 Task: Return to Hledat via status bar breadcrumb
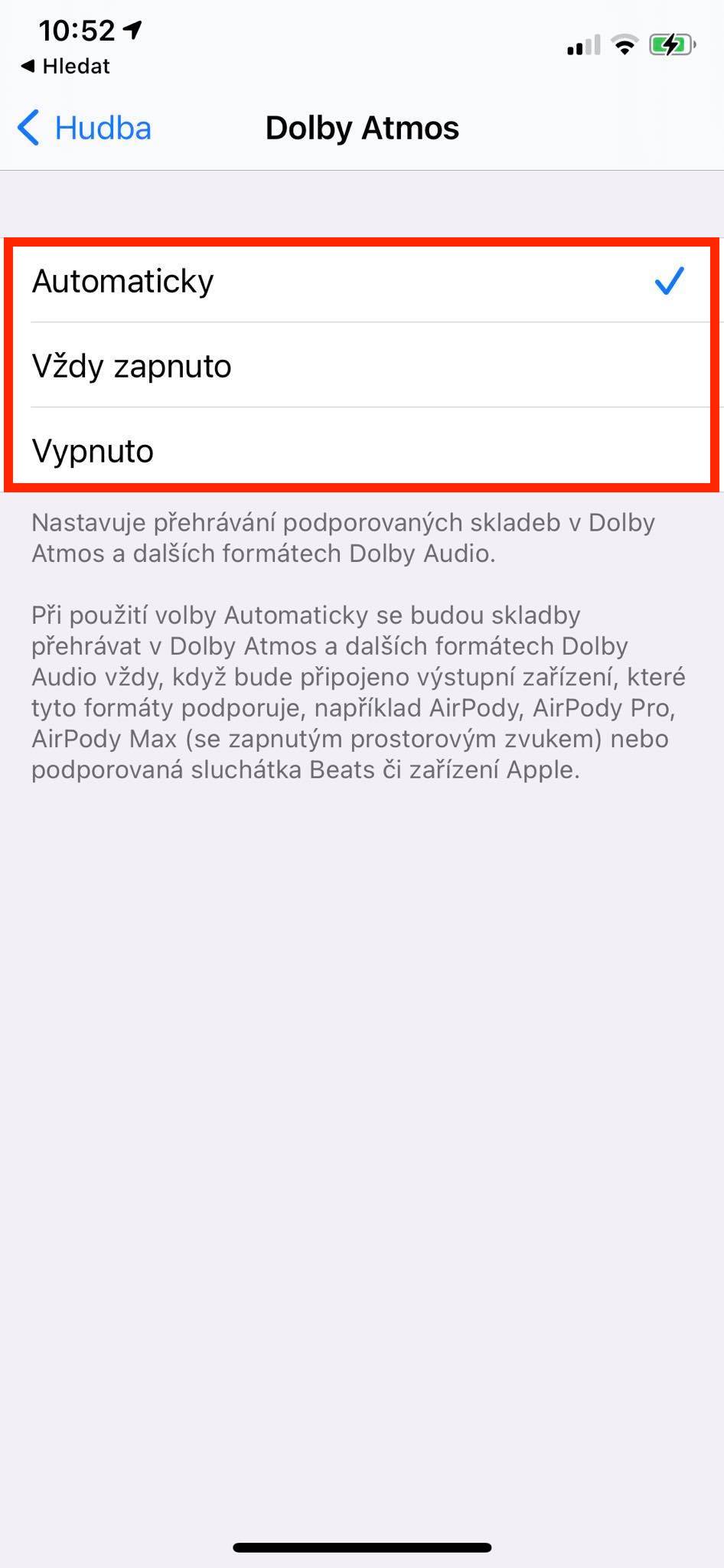(66, 67)
